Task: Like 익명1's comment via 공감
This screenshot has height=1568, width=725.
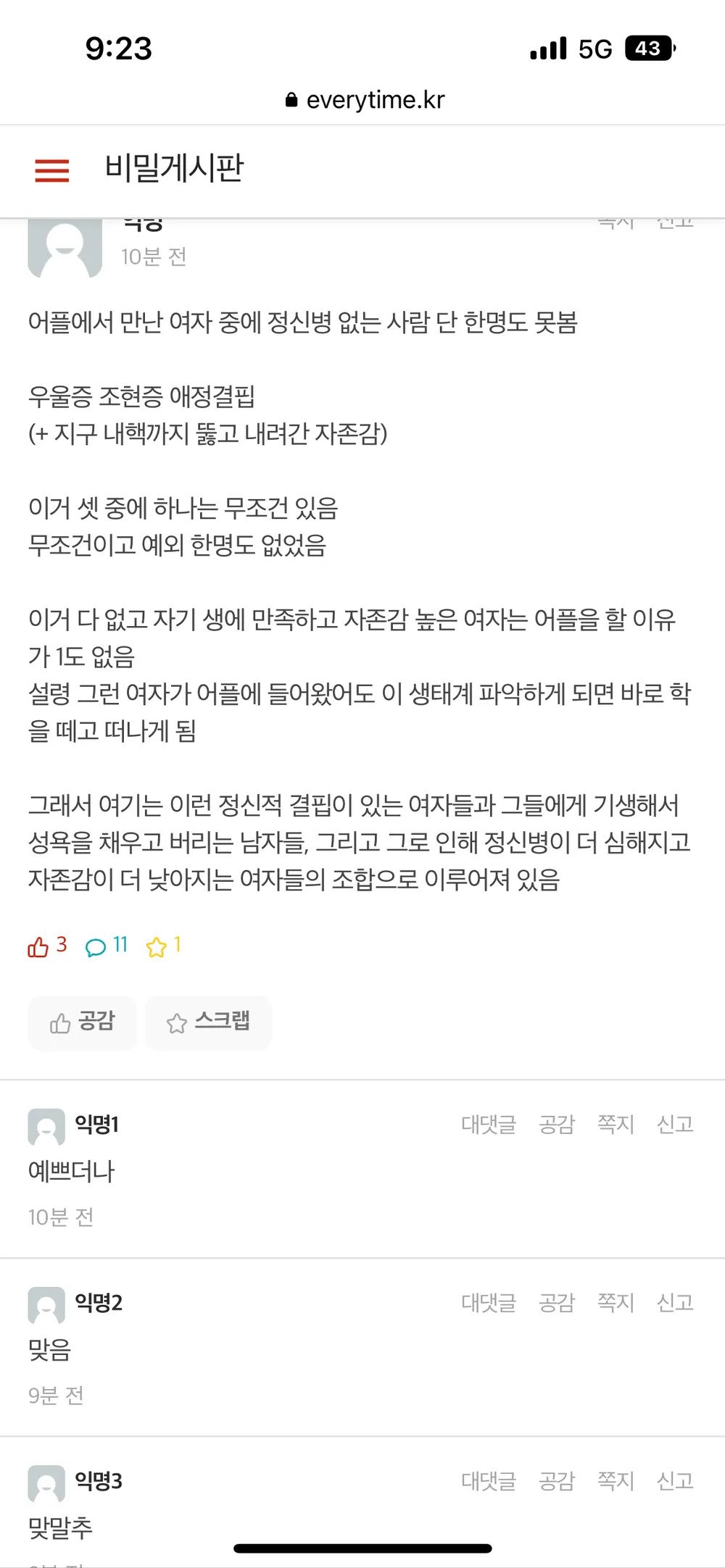Action: [557, 1124]
